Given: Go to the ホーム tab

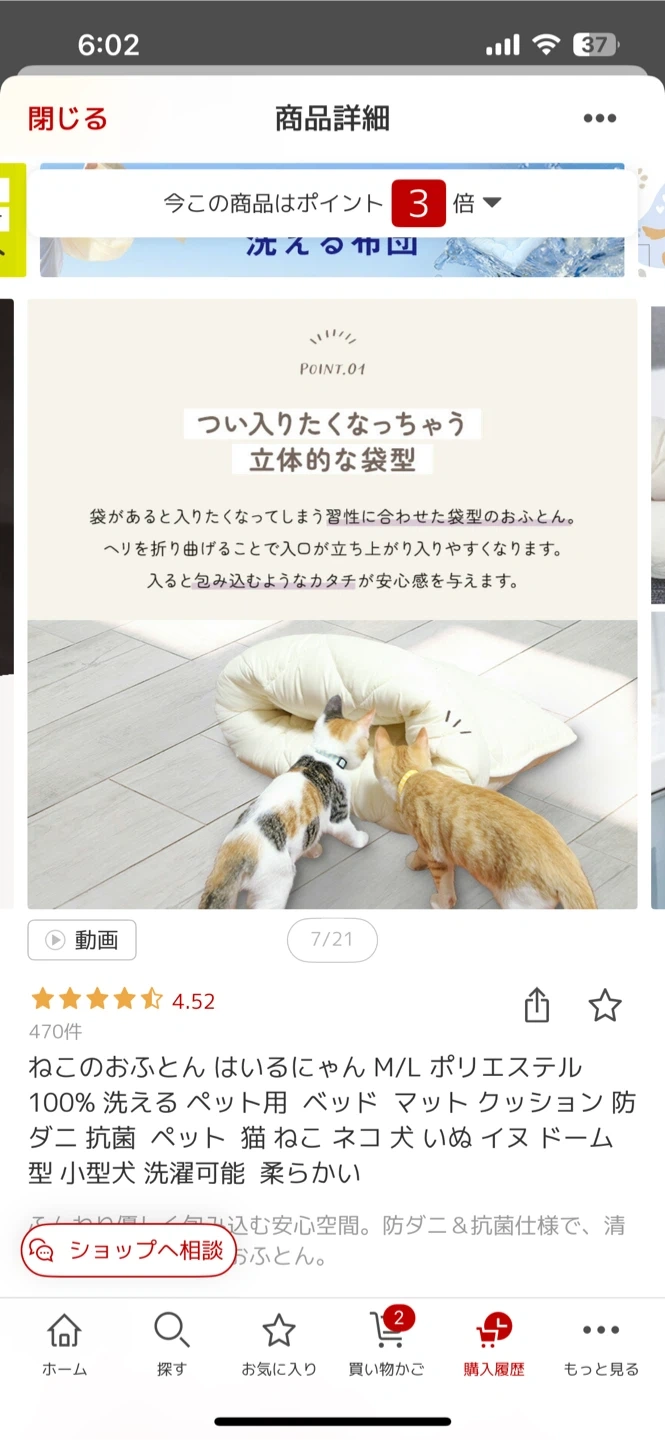Looking at the screenshot, I should pyautogui.click(x=64, y=1345).
